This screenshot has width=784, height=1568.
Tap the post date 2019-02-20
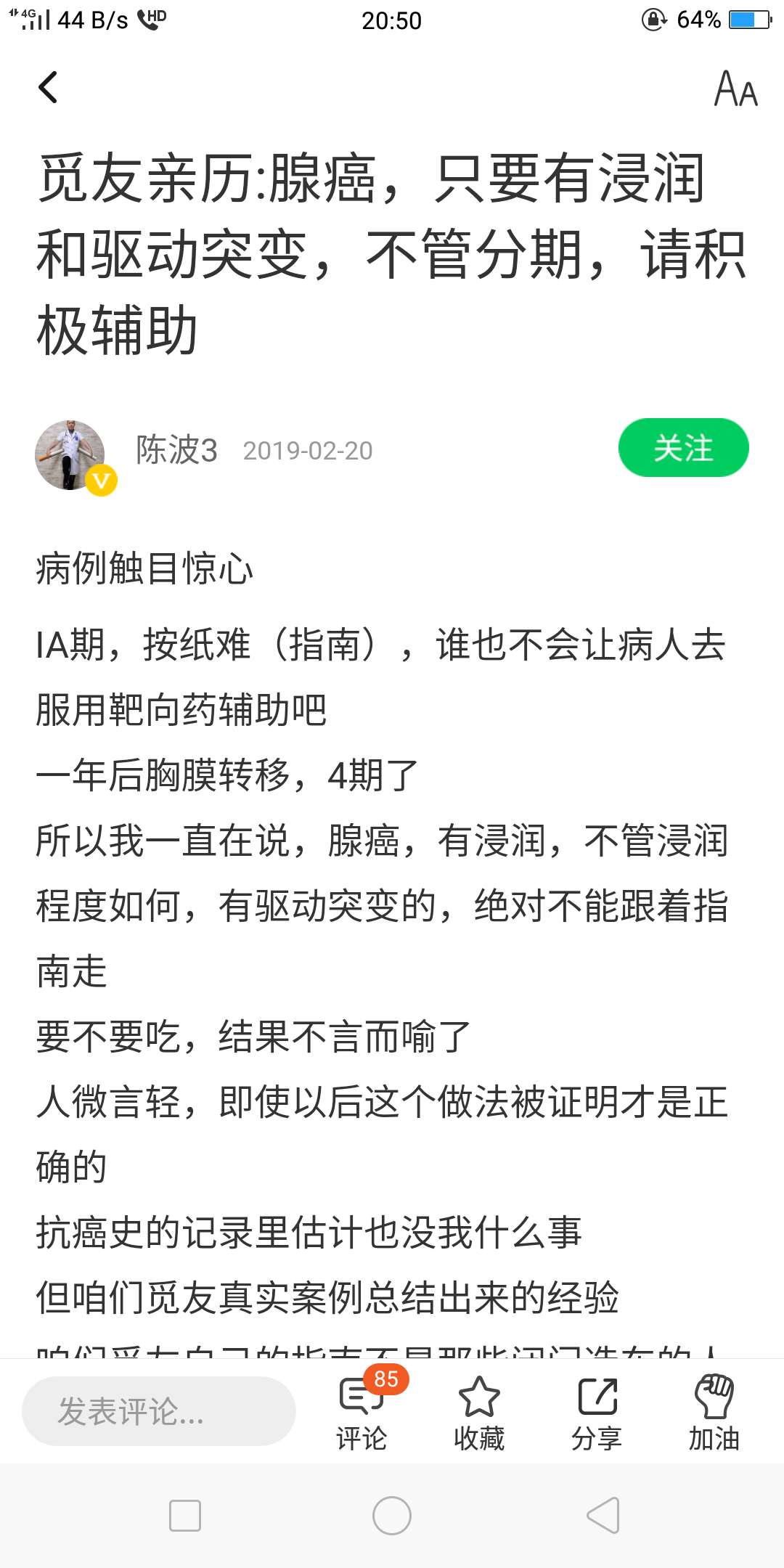309,450
